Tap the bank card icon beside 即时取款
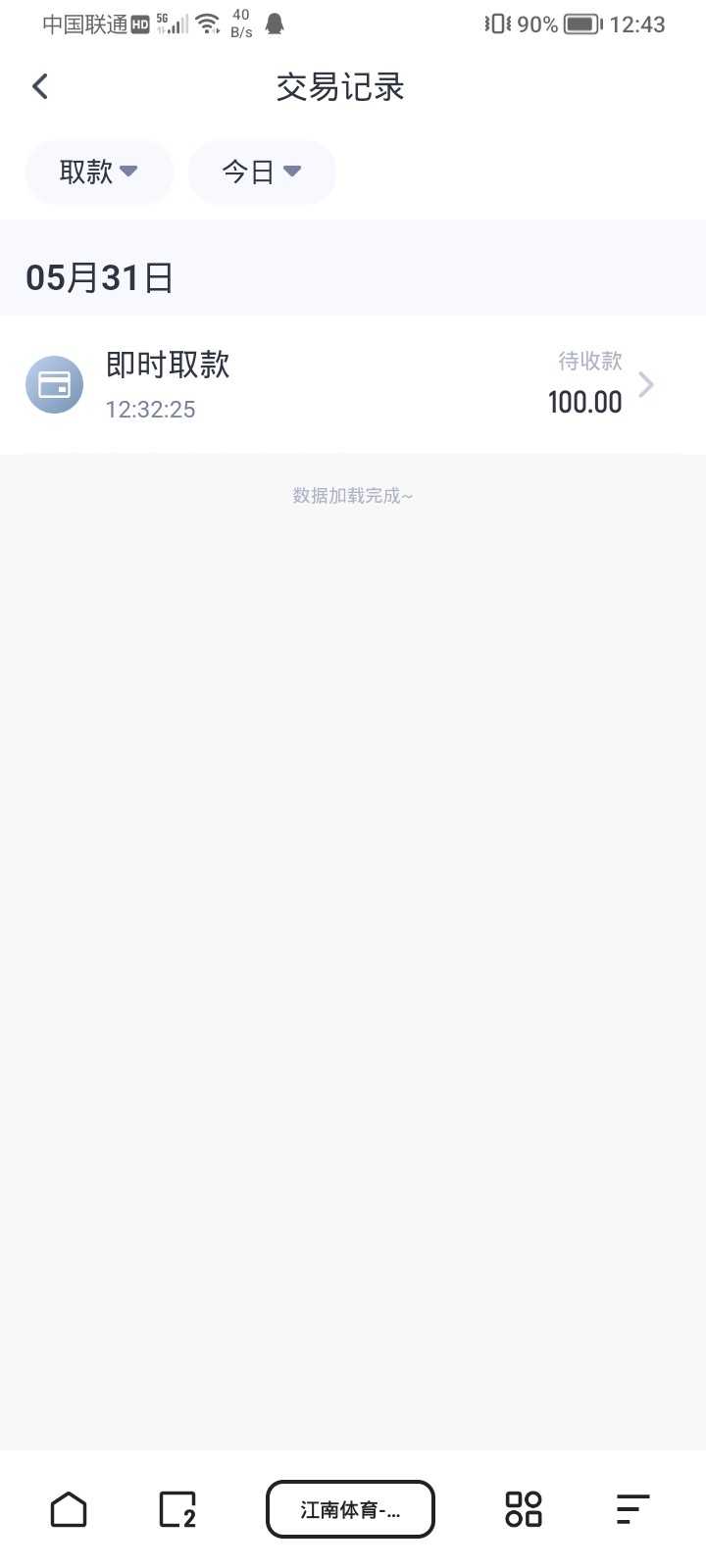 pos(54,384)
